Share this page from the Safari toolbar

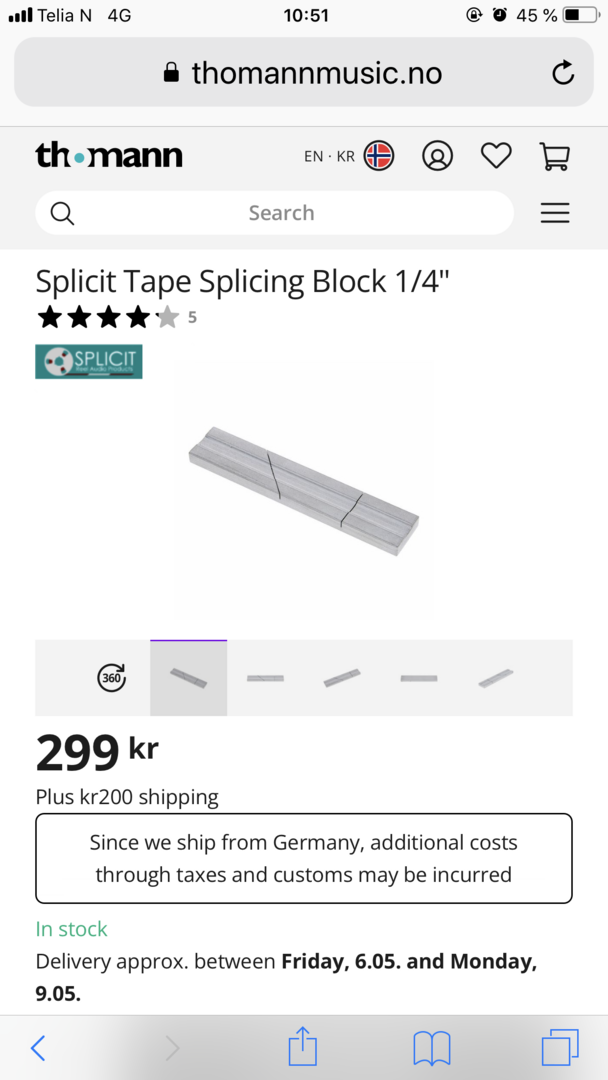click(x=303, y=1047)
